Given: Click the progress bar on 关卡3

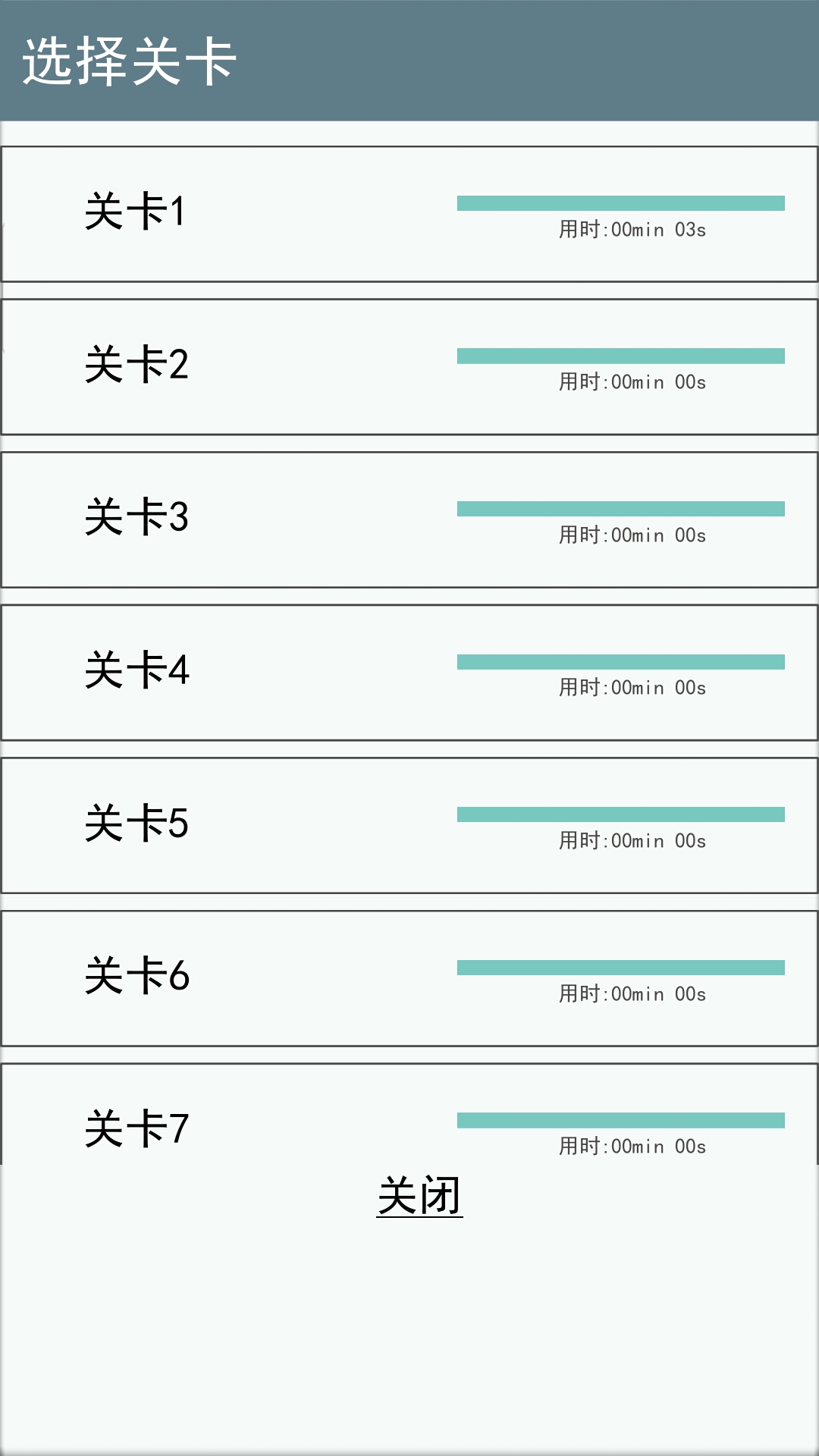Looking at the screenshot, I should (x=620, y=507).
